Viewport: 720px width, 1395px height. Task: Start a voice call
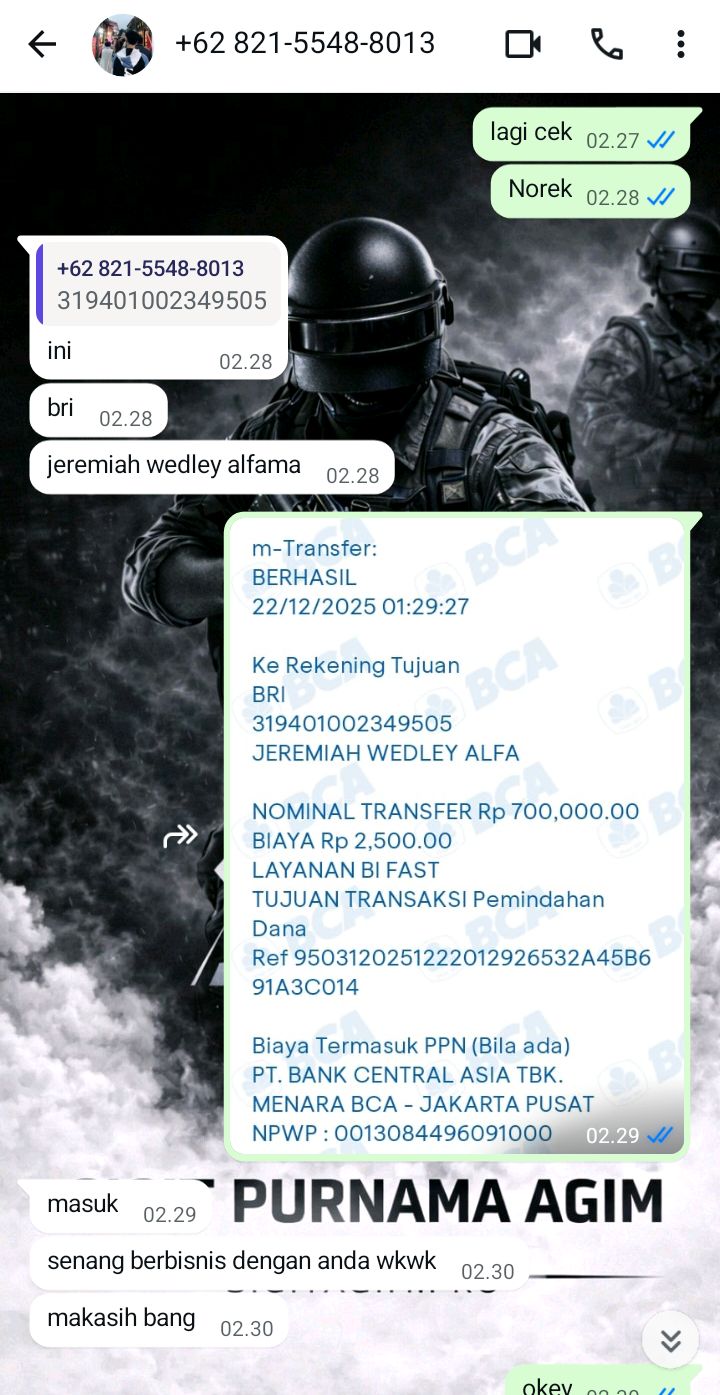[606, 44]
